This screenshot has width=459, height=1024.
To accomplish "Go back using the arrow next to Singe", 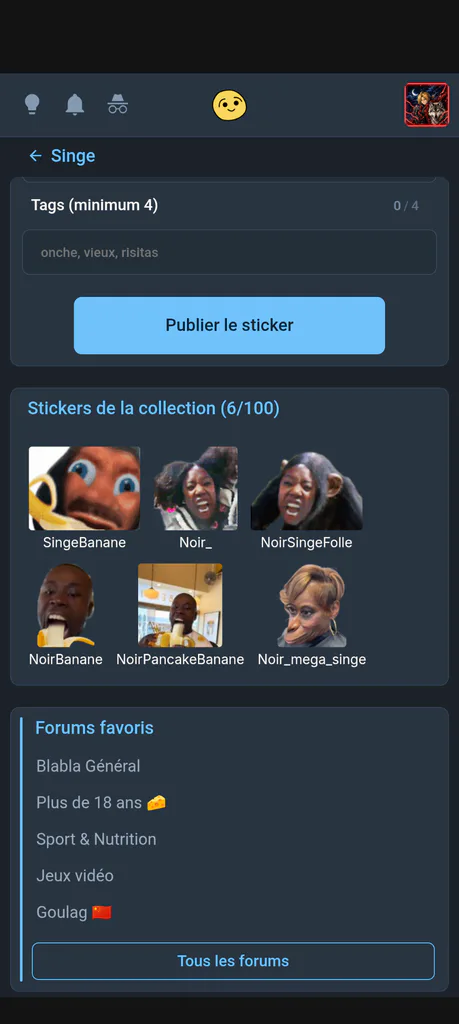I will pyautogui.click(x=35, y=156).
